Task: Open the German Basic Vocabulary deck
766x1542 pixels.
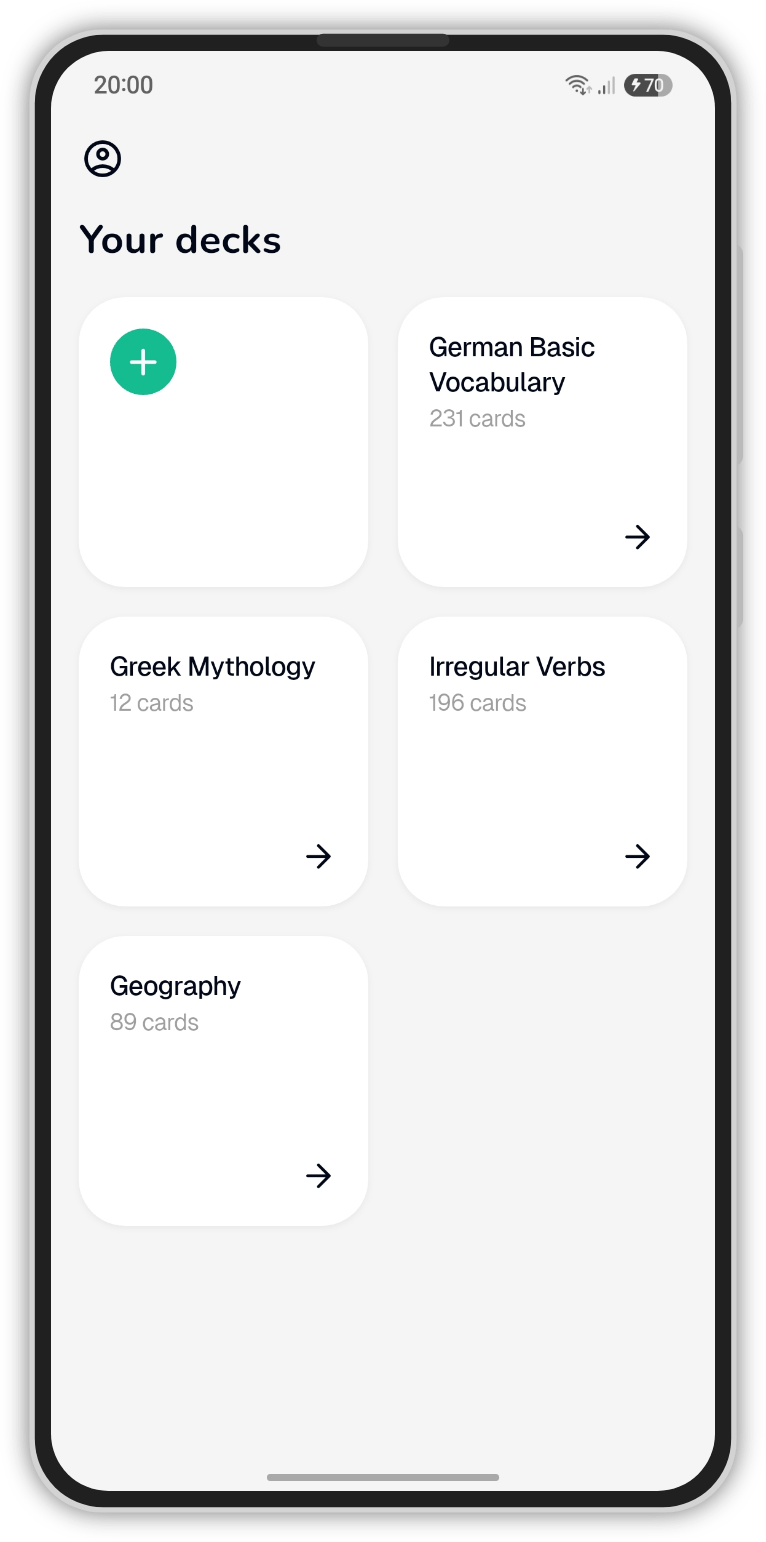Action: click(542, 441)
